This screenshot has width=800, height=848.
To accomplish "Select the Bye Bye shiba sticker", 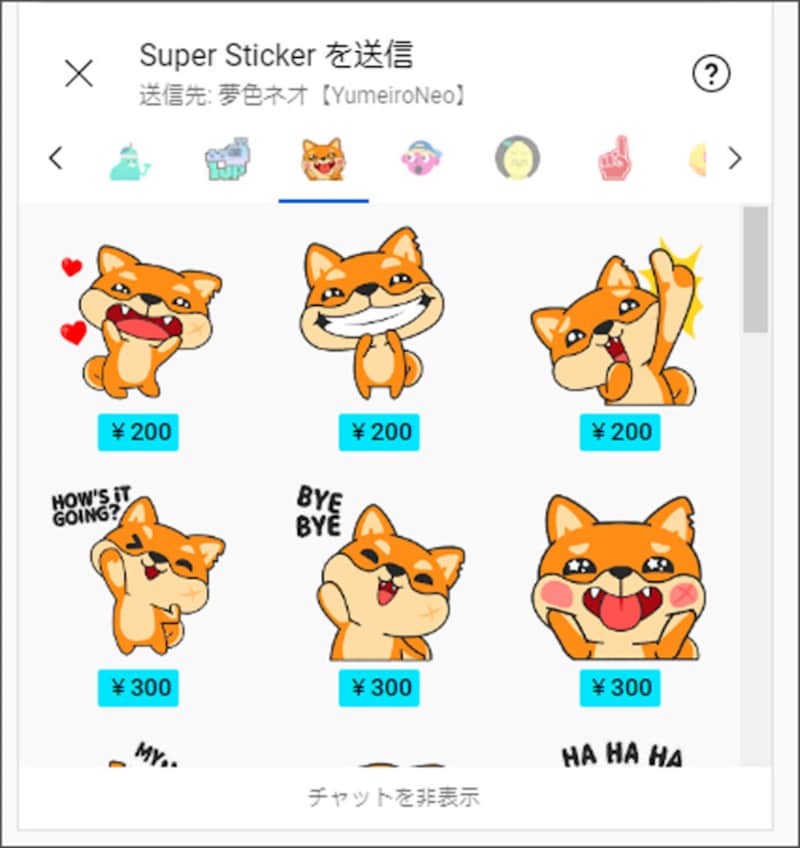I will 378,575.
